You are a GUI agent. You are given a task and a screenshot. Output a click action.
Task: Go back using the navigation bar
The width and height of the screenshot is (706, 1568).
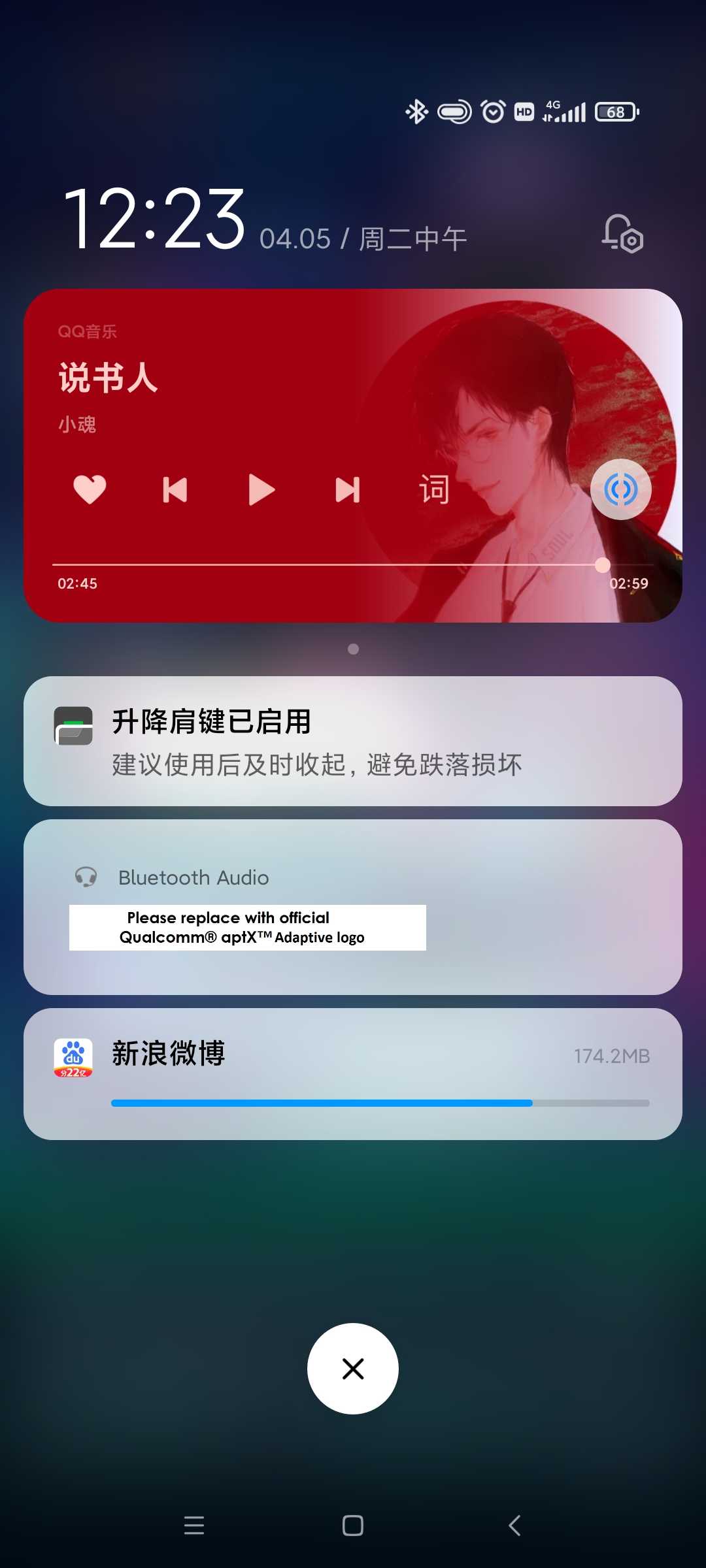[514, 1526]
